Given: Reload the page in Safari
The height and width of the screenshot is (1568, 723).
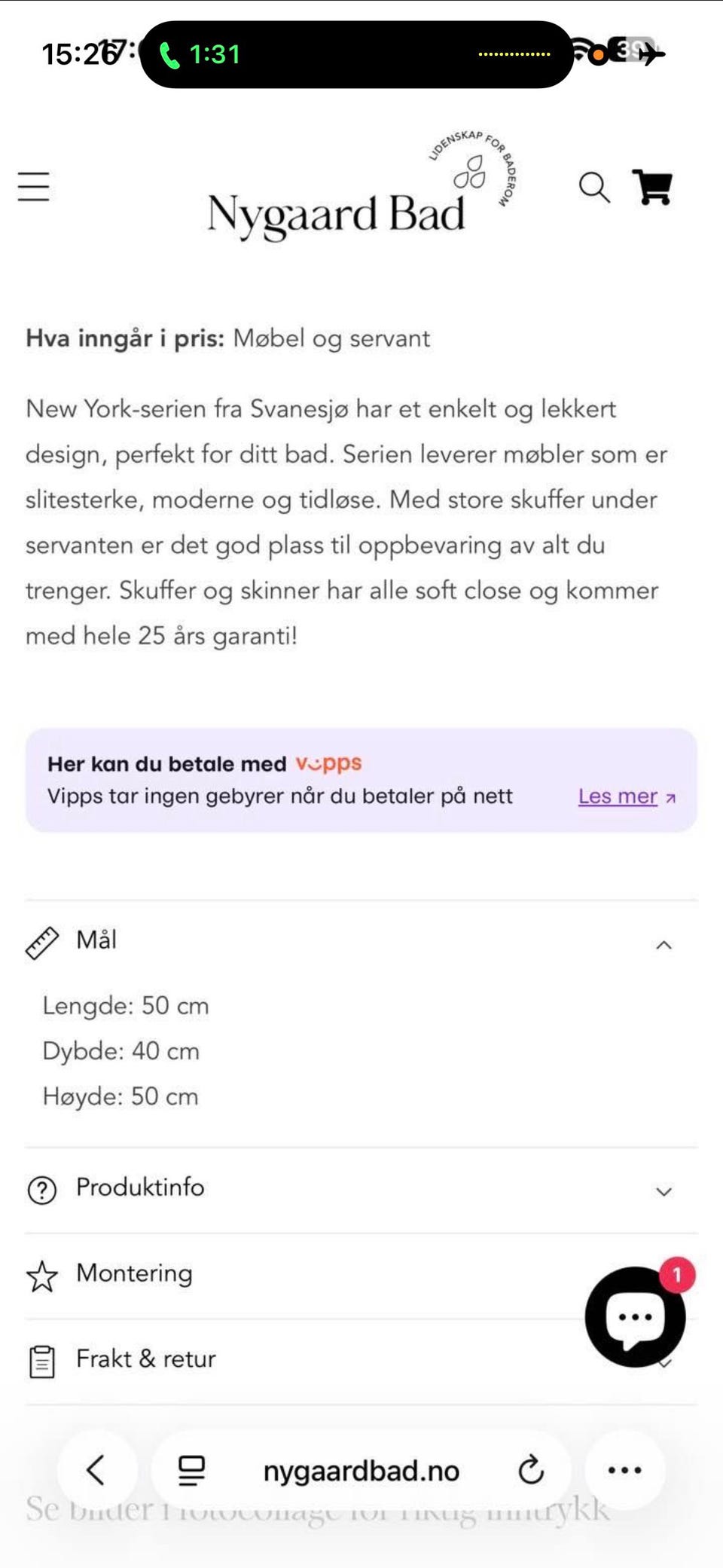Looking at the screenshot, I should tap(531, 1469).
